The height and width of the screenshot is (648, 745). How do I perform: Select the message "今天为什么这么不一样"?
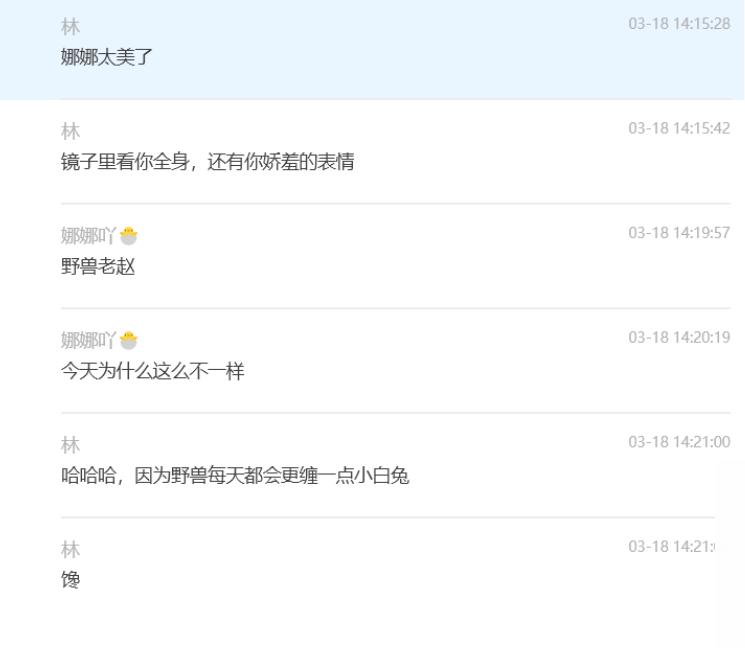coord(152,372)
